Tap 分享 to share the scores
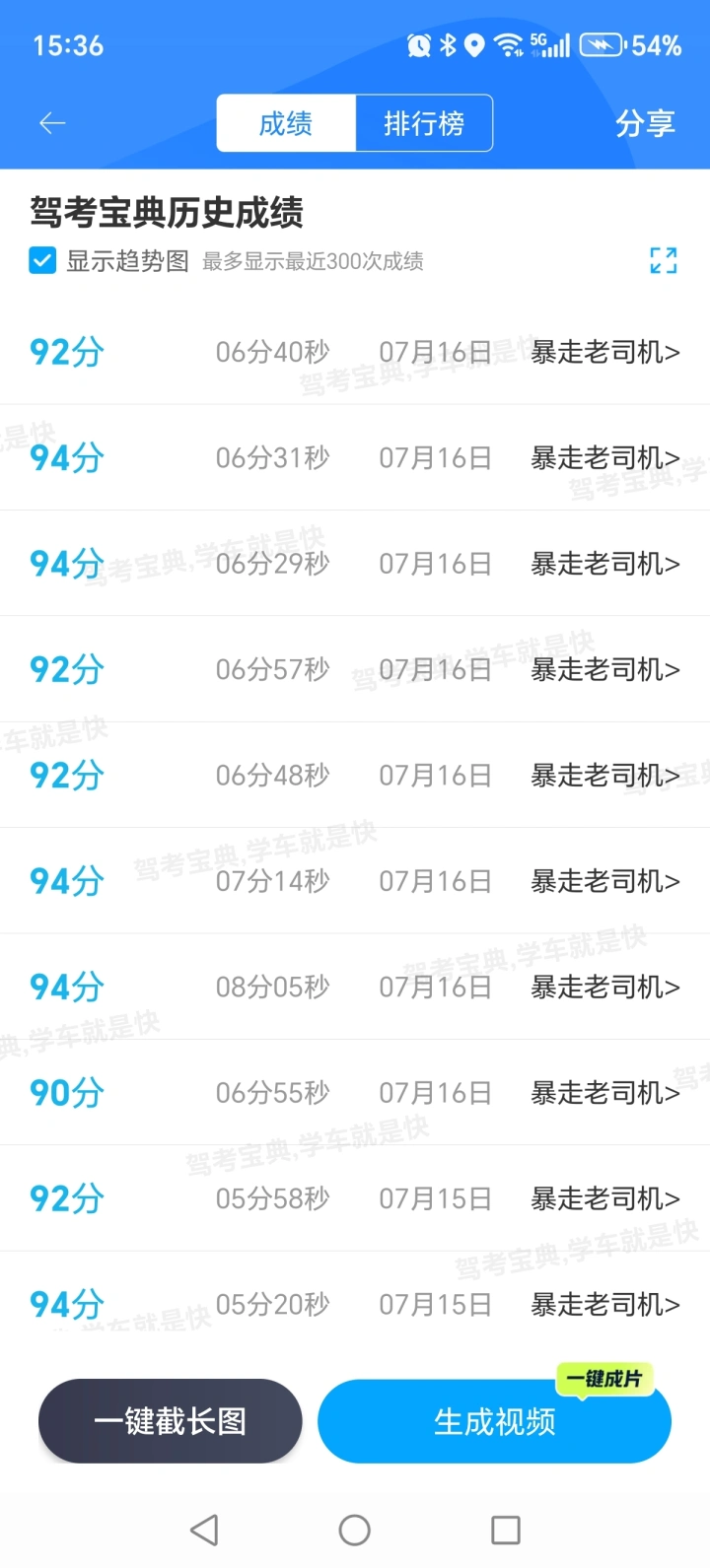The width and height of the screenshot is (710, 1568). click(645, 123)
